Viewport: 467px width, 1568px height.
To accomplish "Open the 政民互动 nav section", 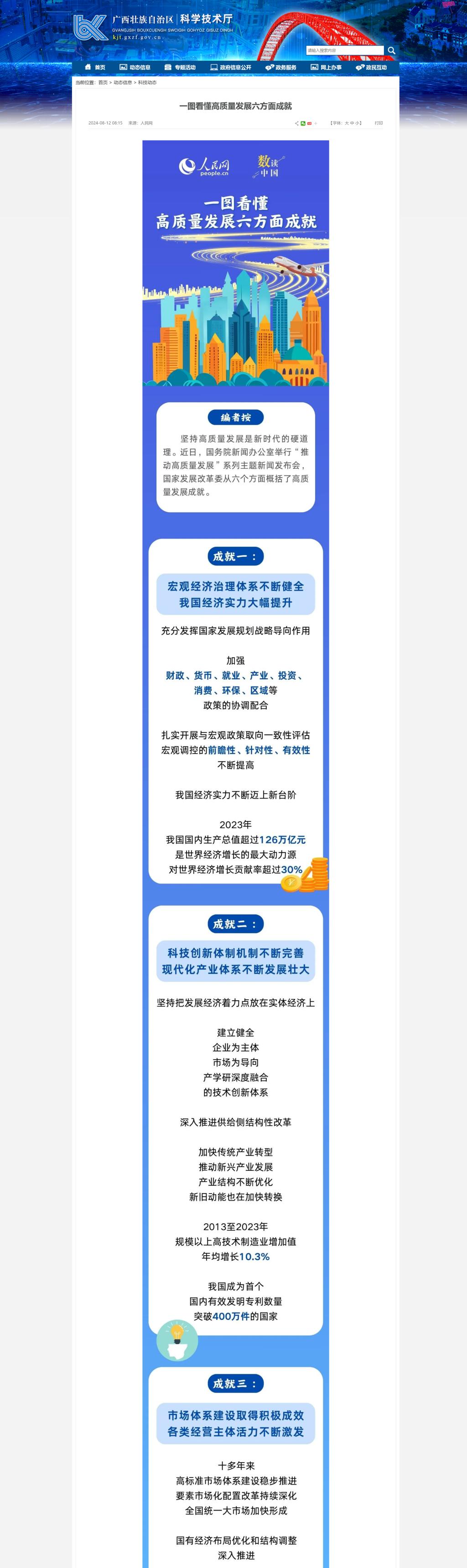I will point(371,67).
